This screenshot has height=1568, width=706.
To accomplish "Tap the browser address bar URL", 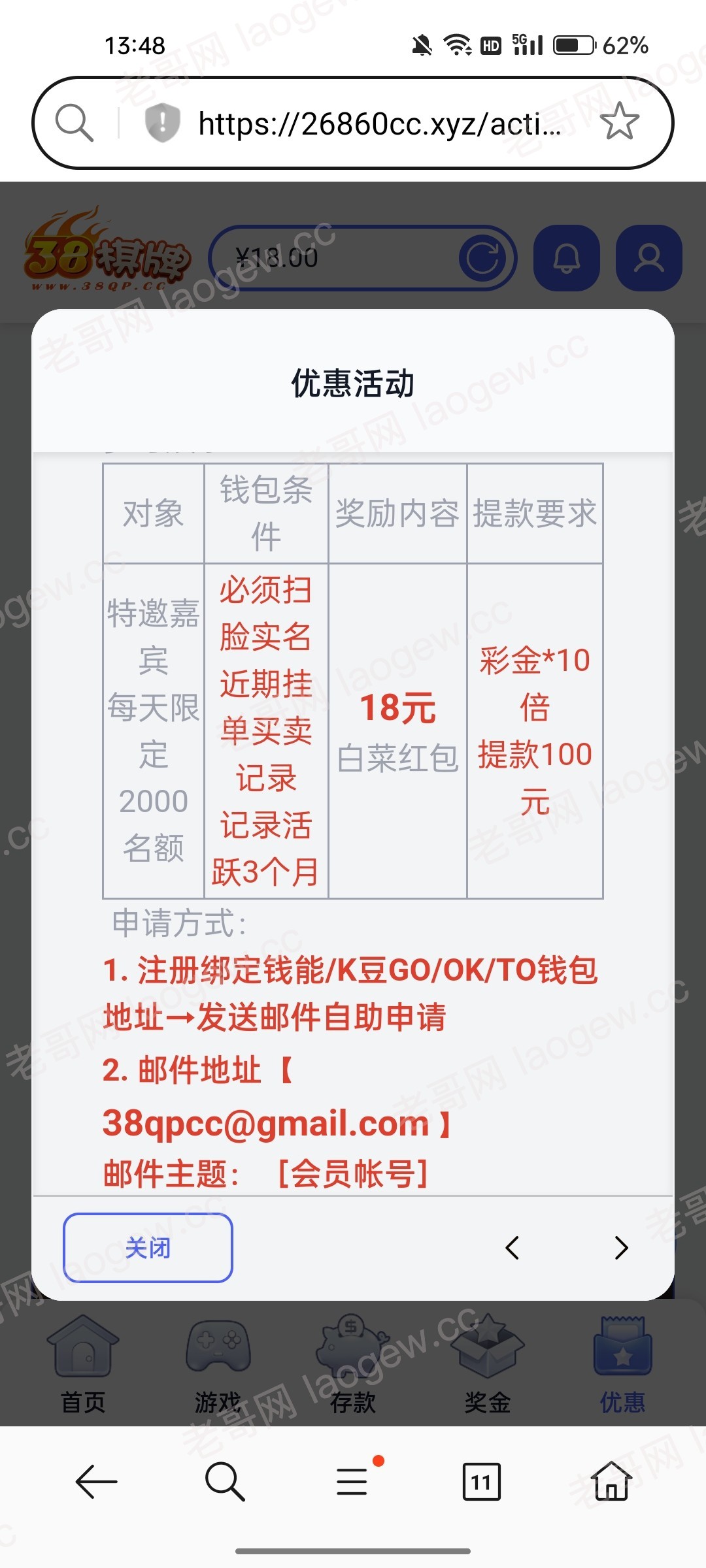I will coord(379,123).
